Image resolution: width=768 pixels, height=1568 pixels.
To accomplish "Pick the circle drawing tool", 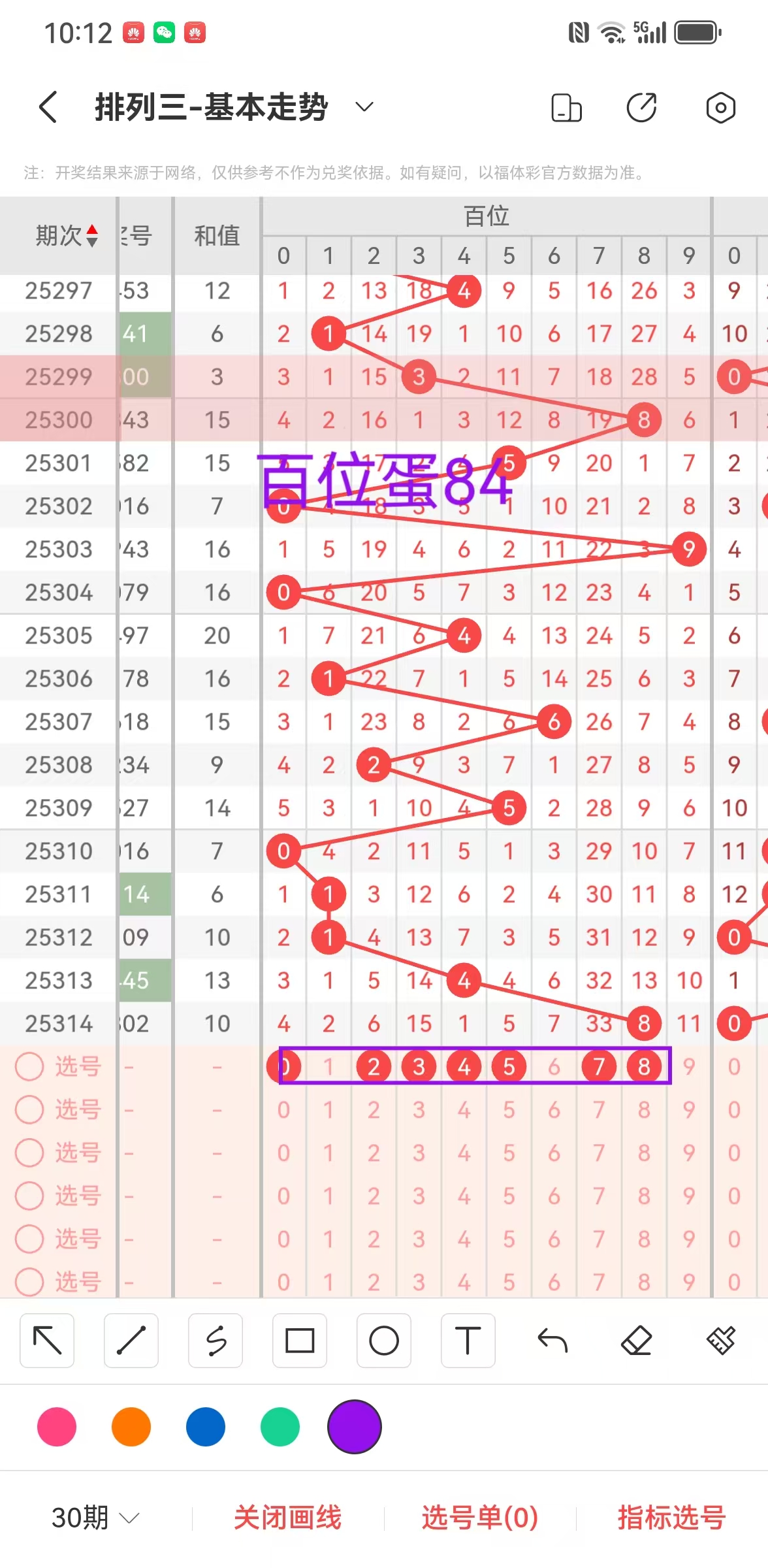I will coord(384,1341).
